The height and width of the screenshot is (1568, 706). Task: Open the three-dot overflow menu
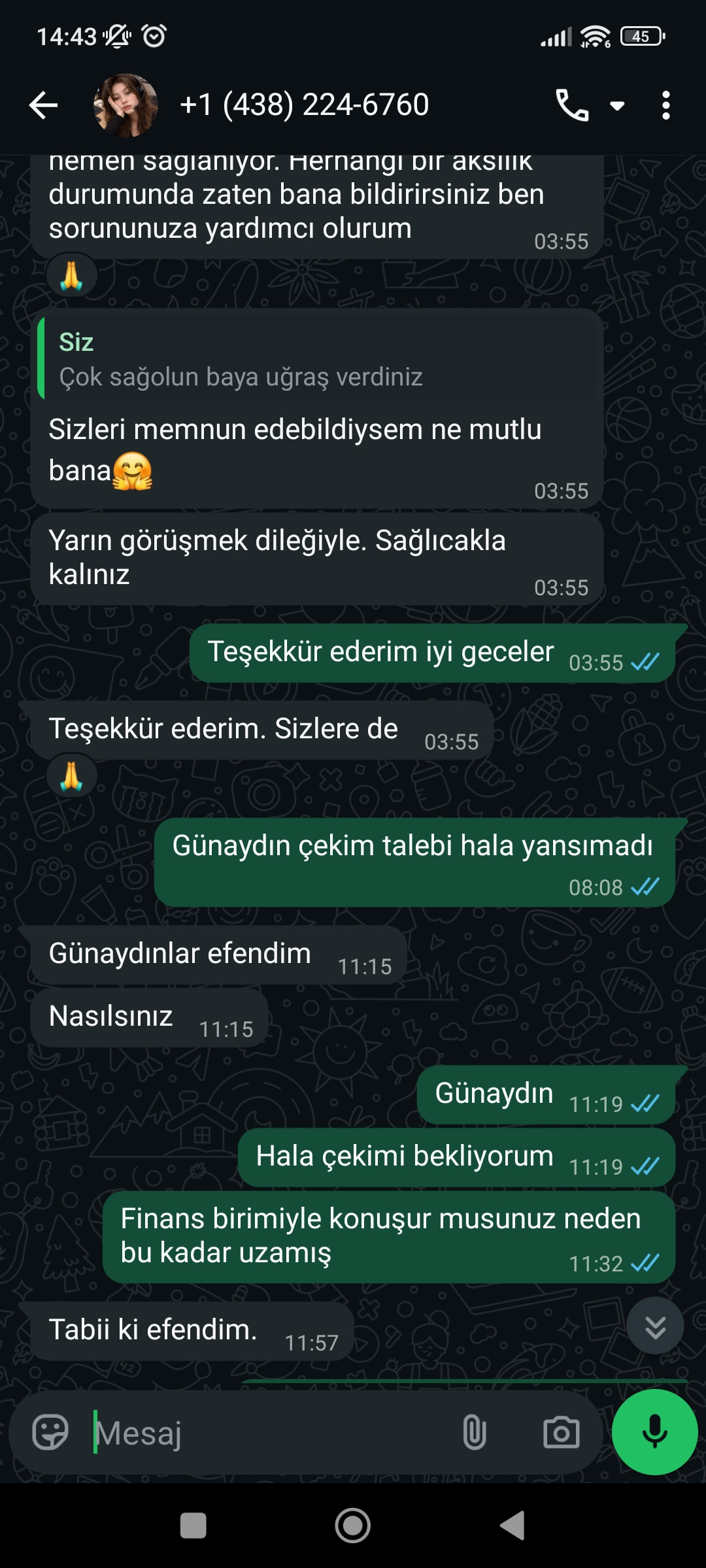(x=665, y=105)
